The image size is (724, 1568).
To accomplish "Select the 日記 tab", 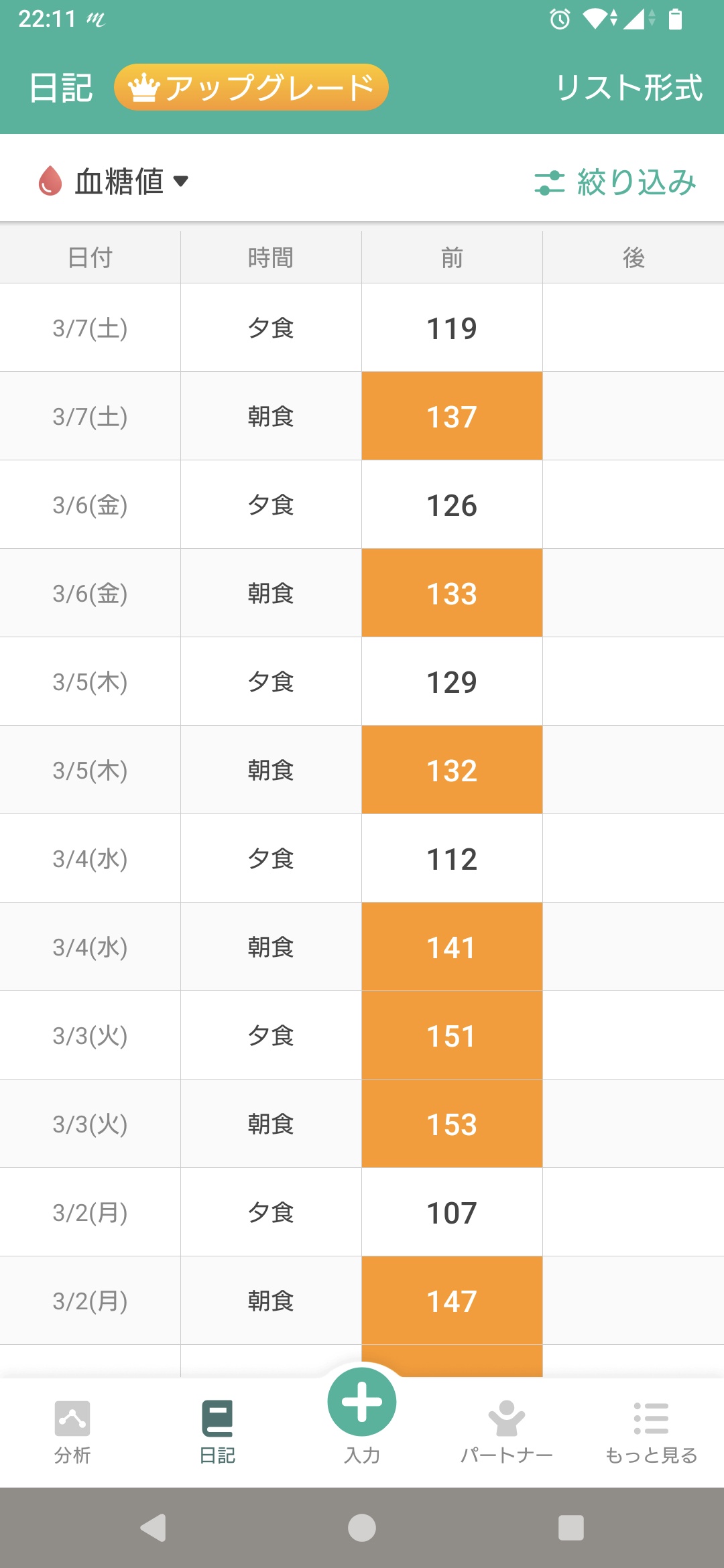I will (x=217, y=1432).
